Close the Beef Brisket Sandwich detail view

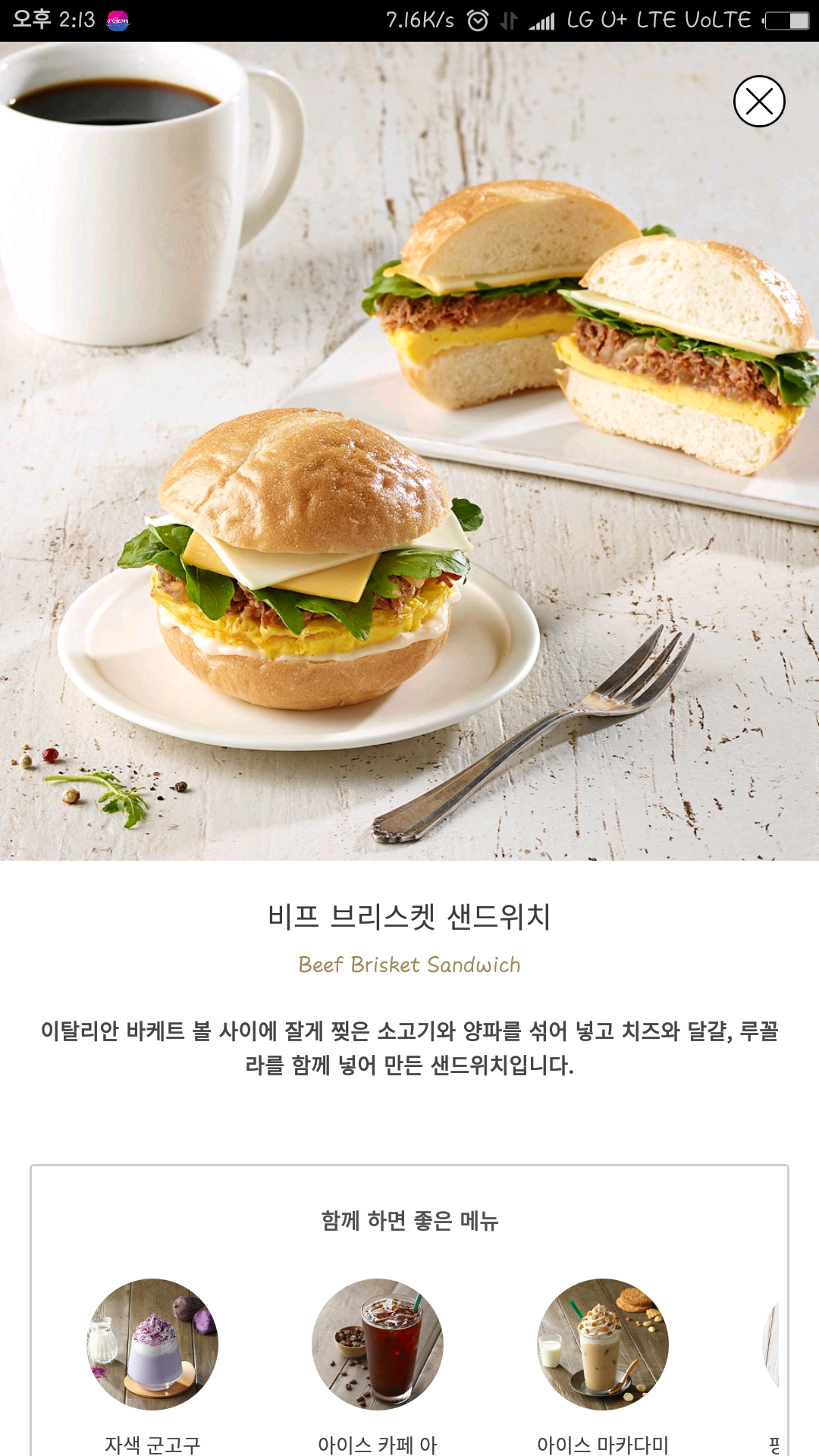click(758, 102)
